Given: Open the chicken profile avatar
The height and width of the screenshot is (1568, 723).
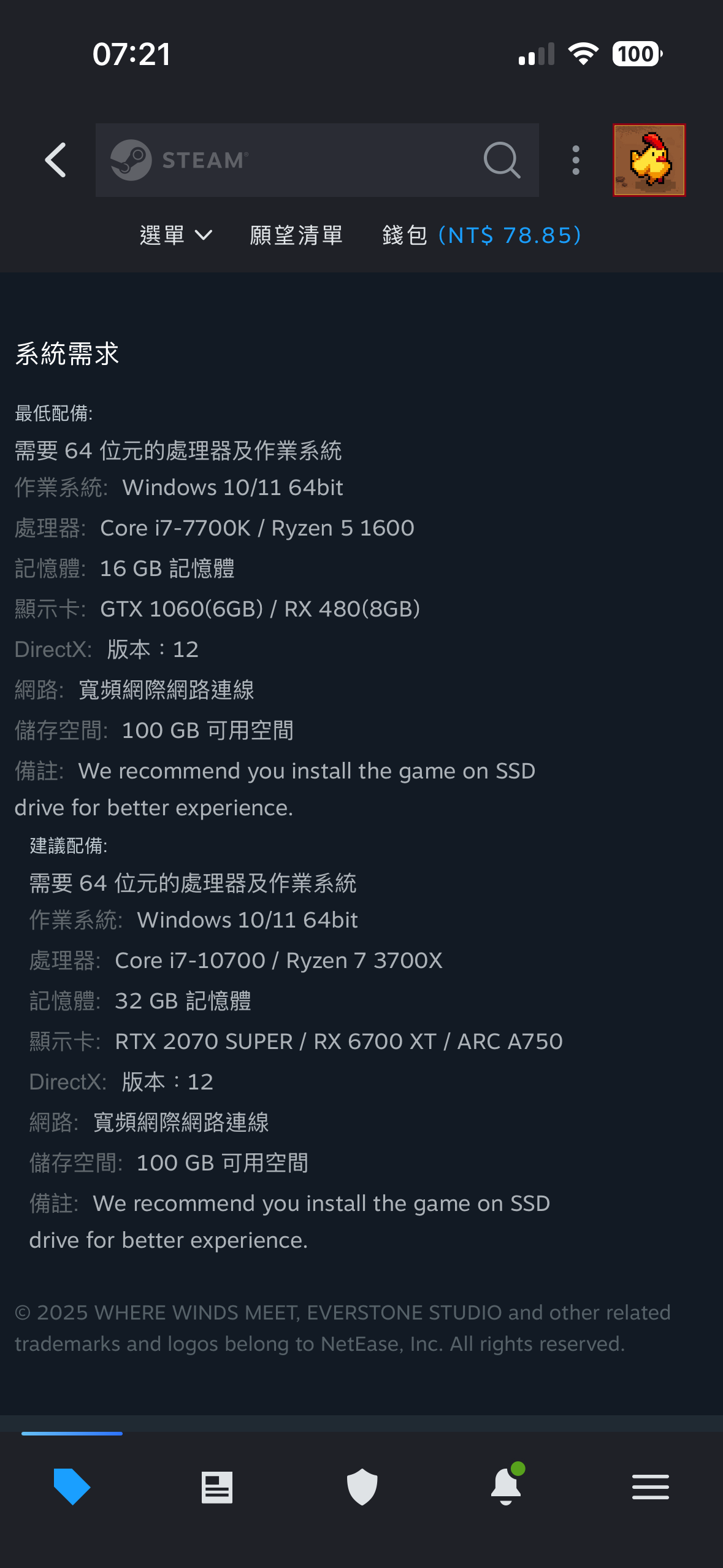Looking at the screenshot, I should [649, 160].
